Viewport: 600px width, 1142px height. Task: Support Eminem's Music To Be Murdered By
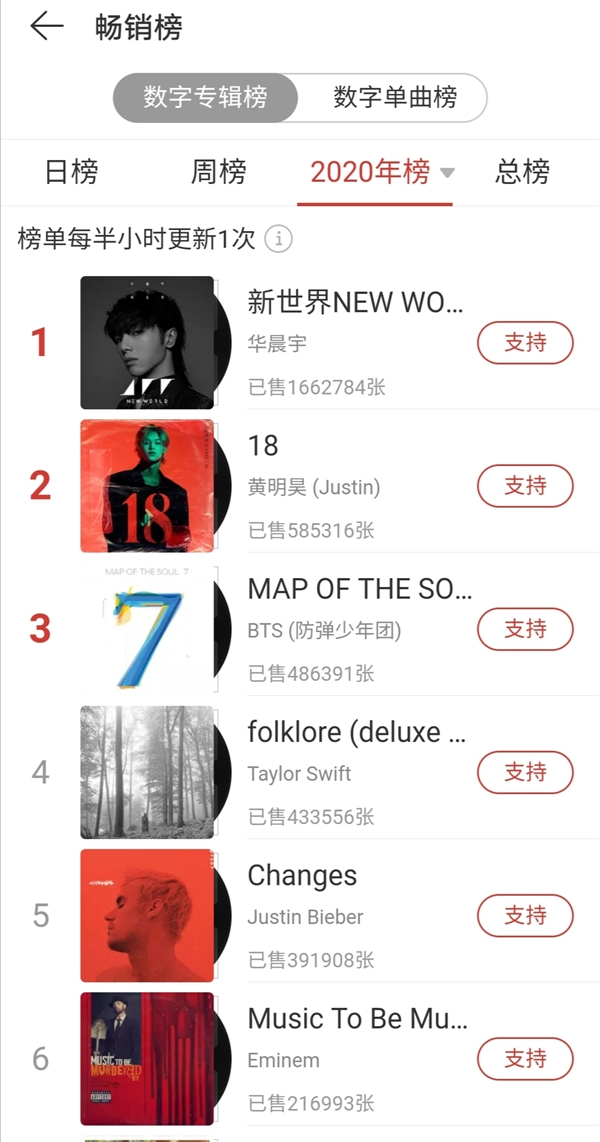coord(525,1058)
